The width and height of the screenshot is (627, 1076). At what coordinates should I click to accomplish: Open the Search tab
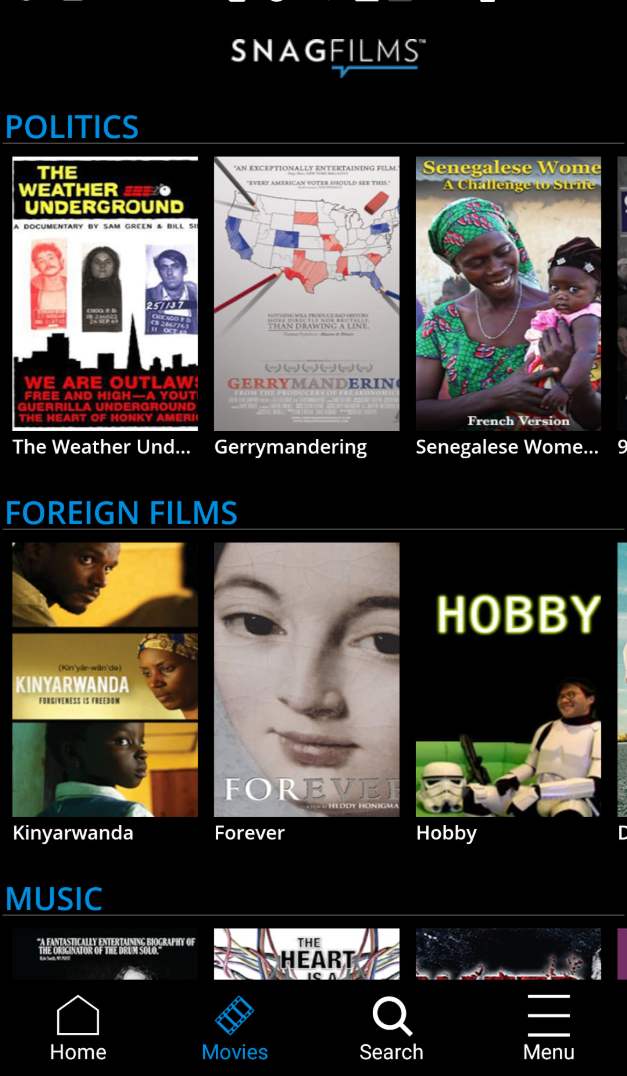coord(391,1029)
